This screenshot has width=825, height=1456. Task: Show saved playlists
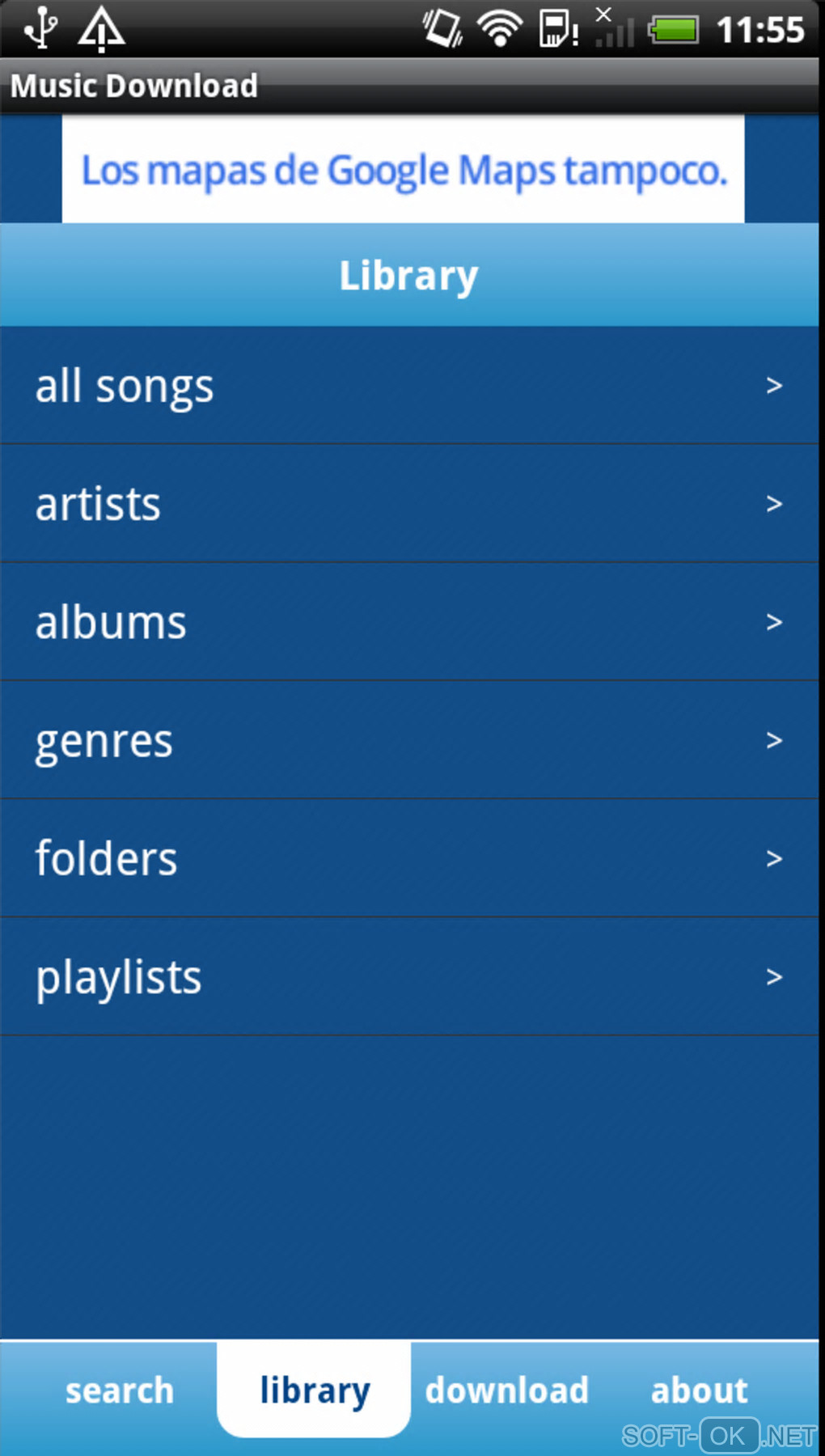point(408,976)
